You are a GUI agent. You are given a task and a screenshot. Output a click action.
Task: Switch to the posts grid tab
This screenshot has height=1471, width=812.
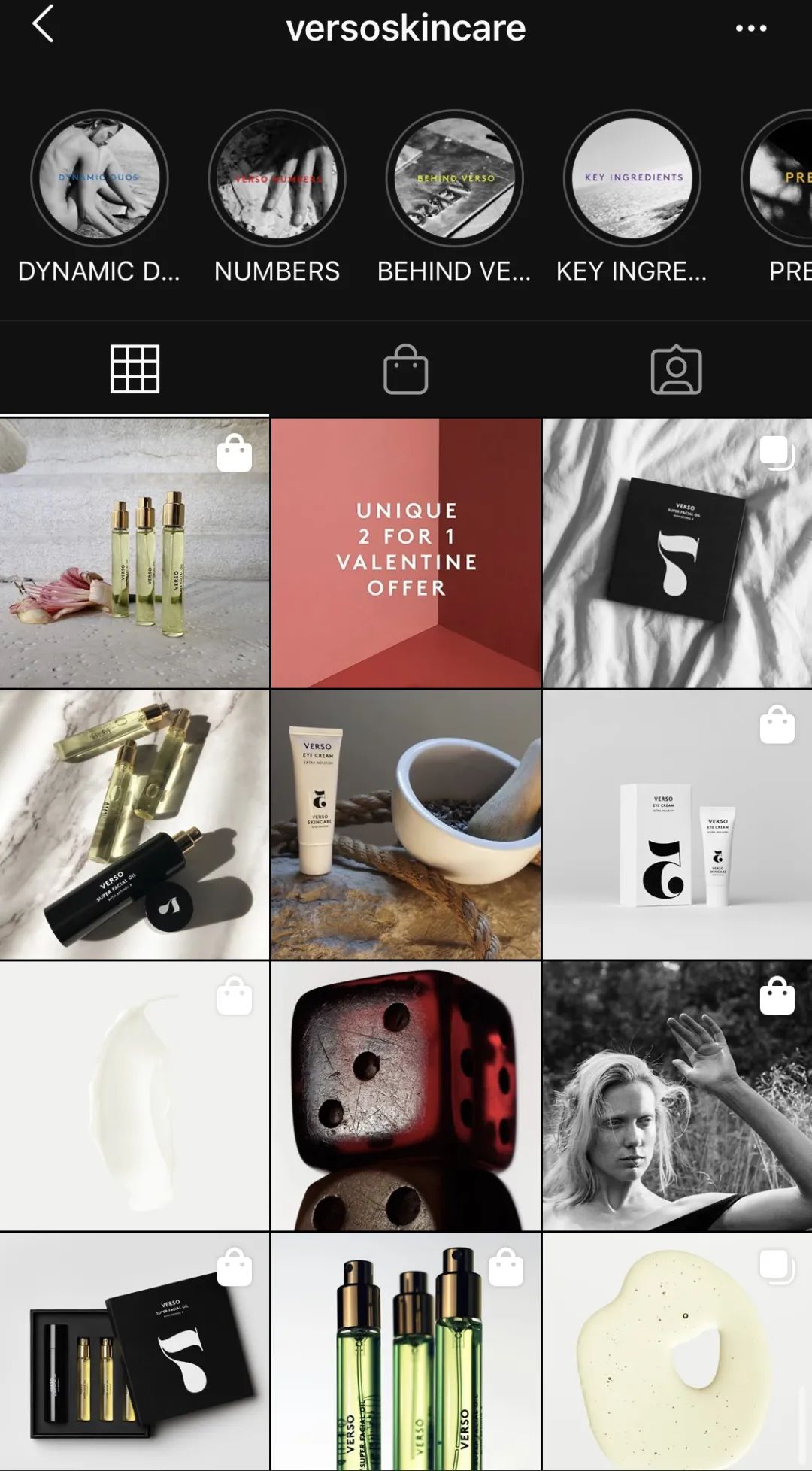coord(135,369)
